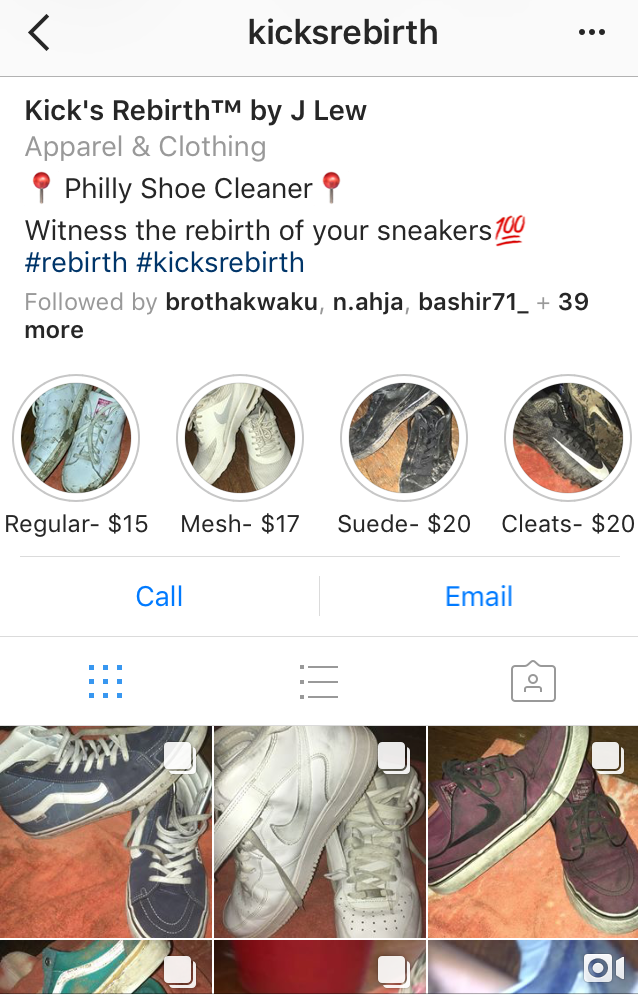Image resolution: width=638 pixels, height=995 pixels.
Task: Switch to grid view tab
Action: pos(105,681)
